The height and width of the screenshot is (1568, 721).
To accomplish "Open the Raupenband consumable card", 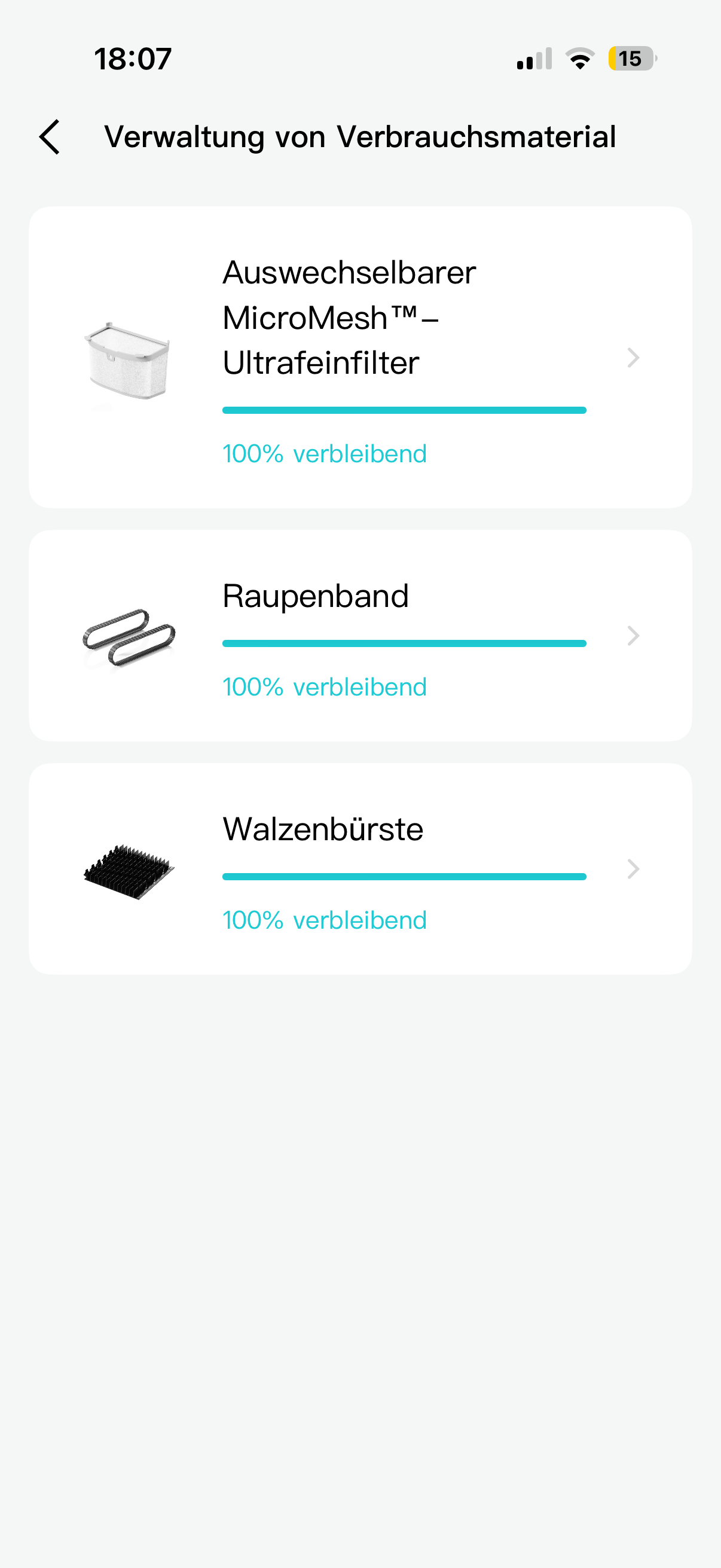I will pos(360,636).
